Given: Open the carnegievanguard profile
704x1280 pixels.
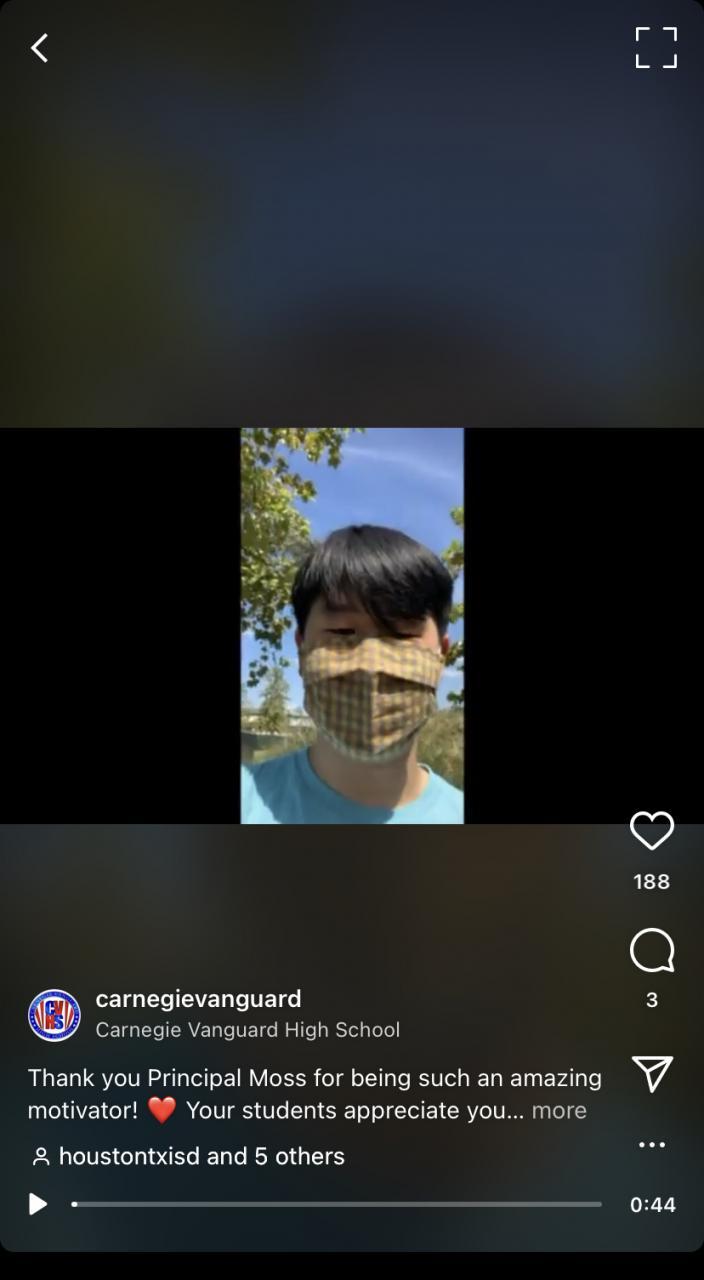Looking at the screenshot, I should 198,999.
